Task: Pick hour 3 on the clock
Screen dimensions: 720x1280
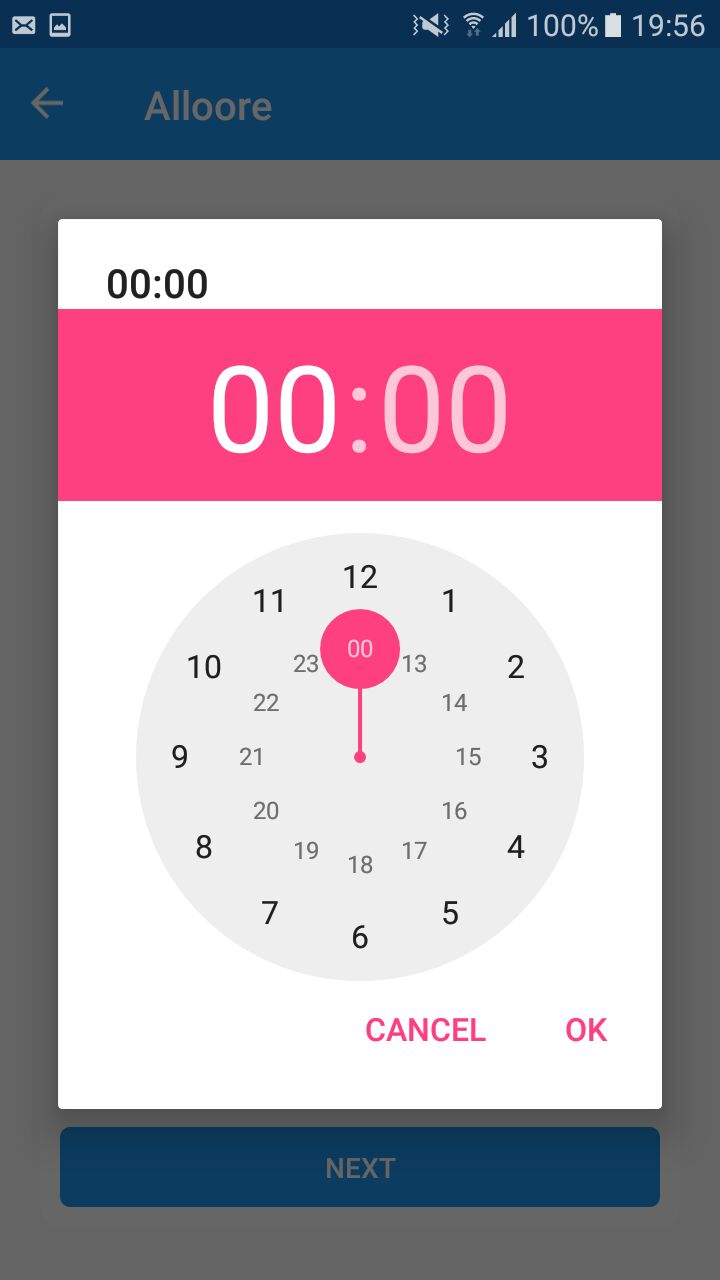Action: pyautogui.click(x=539, y=757)
